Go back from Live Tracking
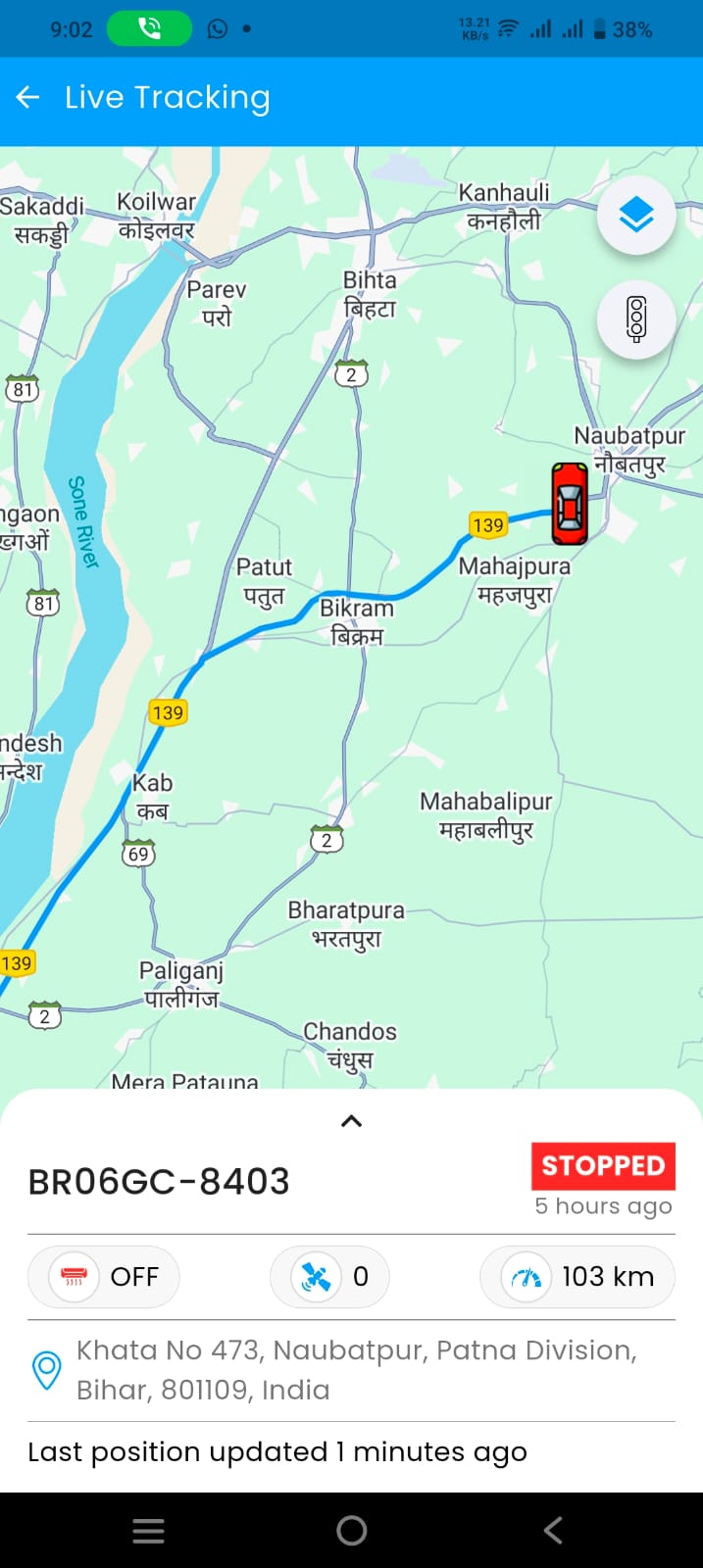 click(28, 97)
